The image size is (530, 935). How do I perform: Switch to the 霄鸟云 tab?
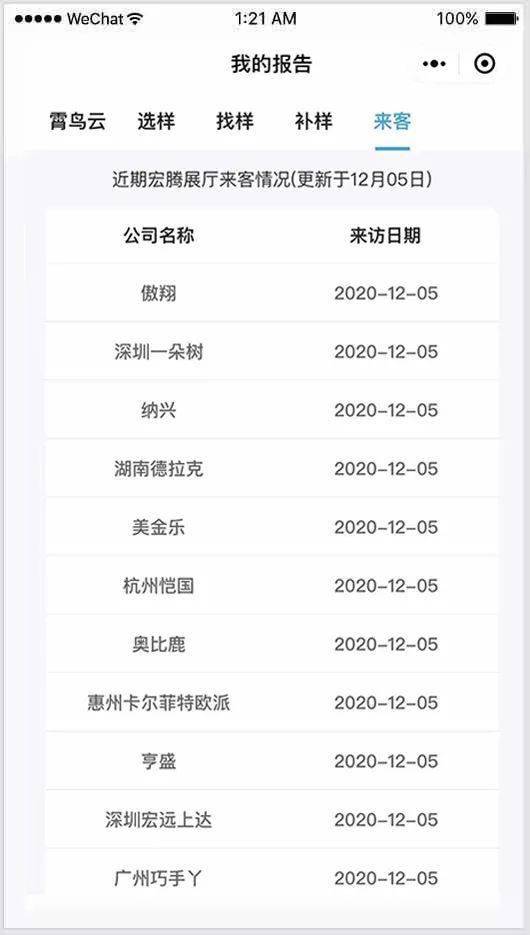(x=78, y=121)
